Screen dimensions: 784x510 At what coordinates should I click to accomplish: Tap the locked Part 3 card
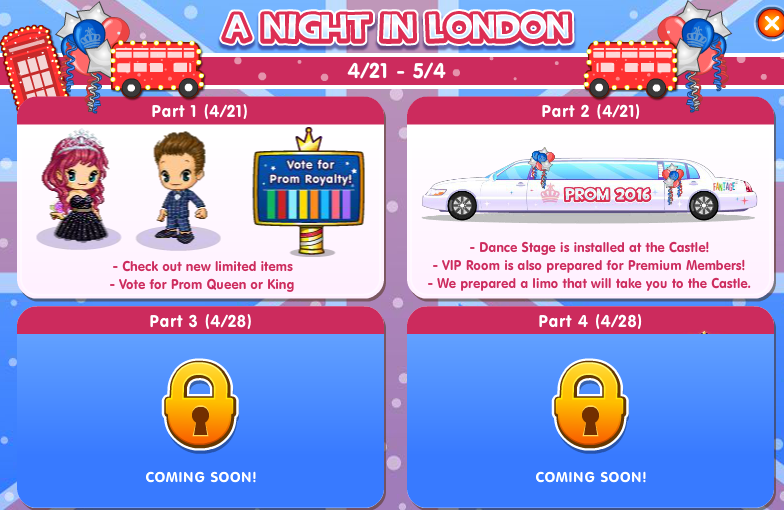(x=200, y=410)
